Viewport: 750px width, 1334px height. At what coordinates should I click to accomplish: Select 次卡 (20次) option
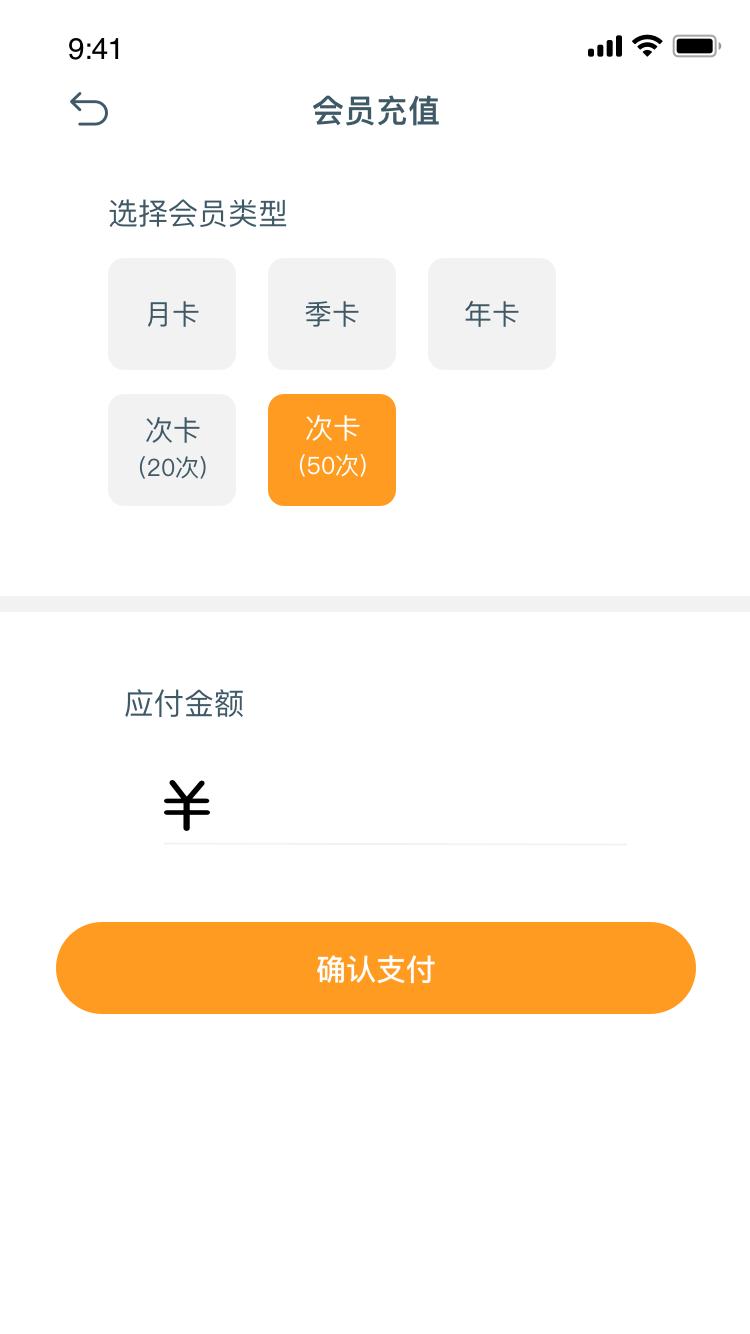(x=172, y=450)
